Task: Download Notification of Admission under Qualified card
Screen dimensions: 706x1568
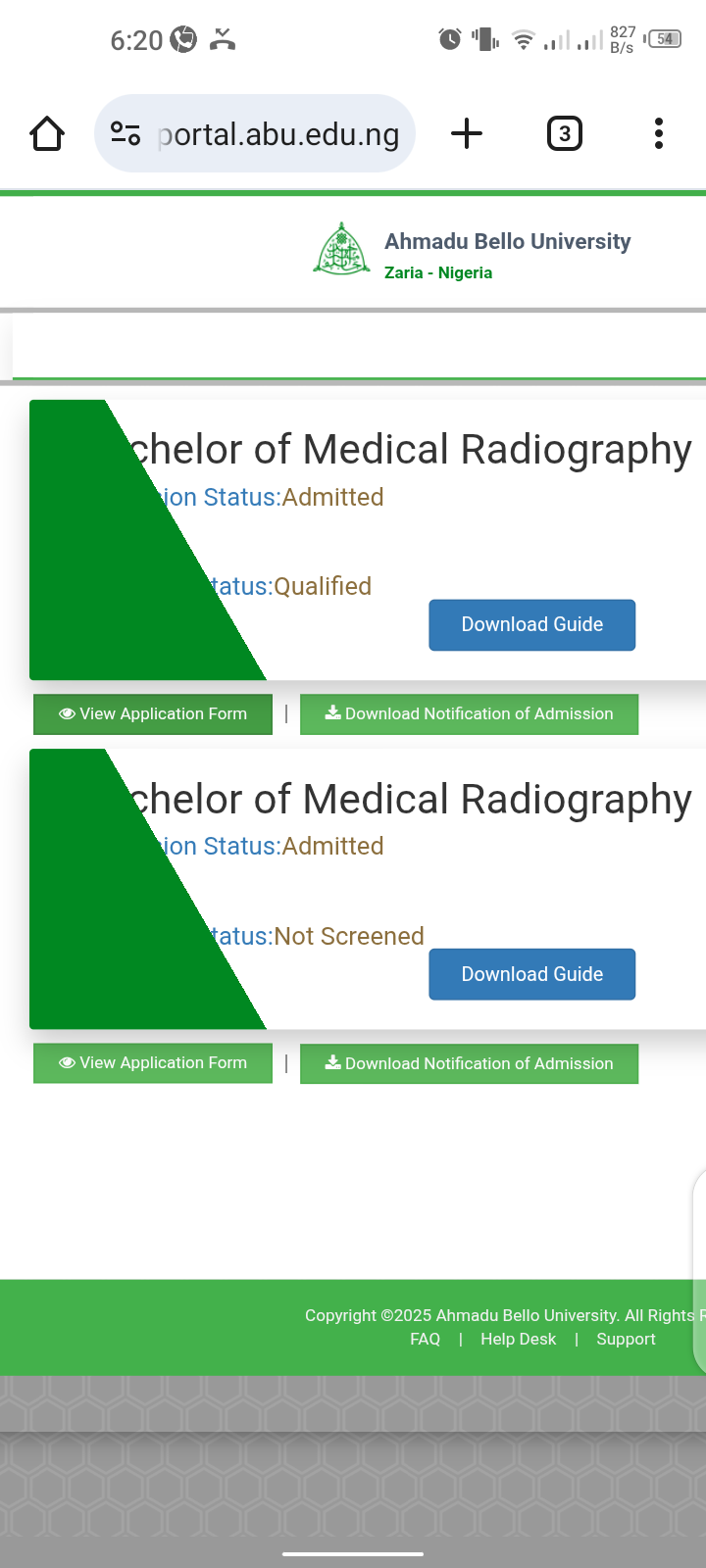Action: (x=469, y=714)
